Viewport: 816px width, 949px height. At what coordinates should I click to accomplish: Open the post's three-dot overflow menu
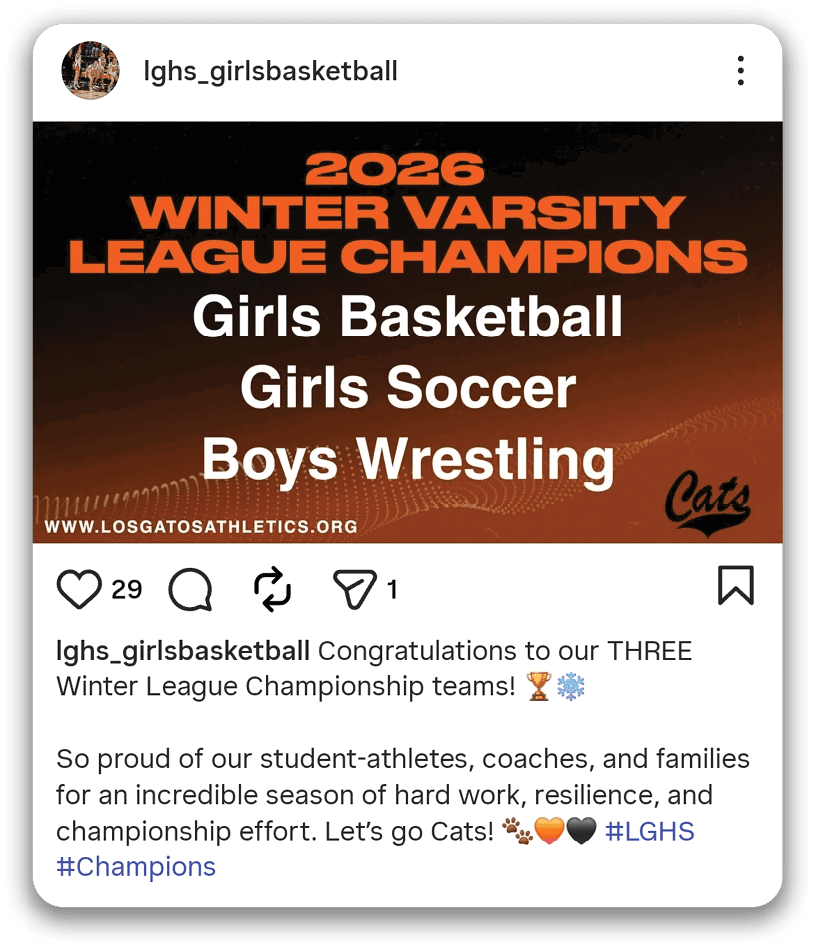pyautogui.click(x=740, y=71)
